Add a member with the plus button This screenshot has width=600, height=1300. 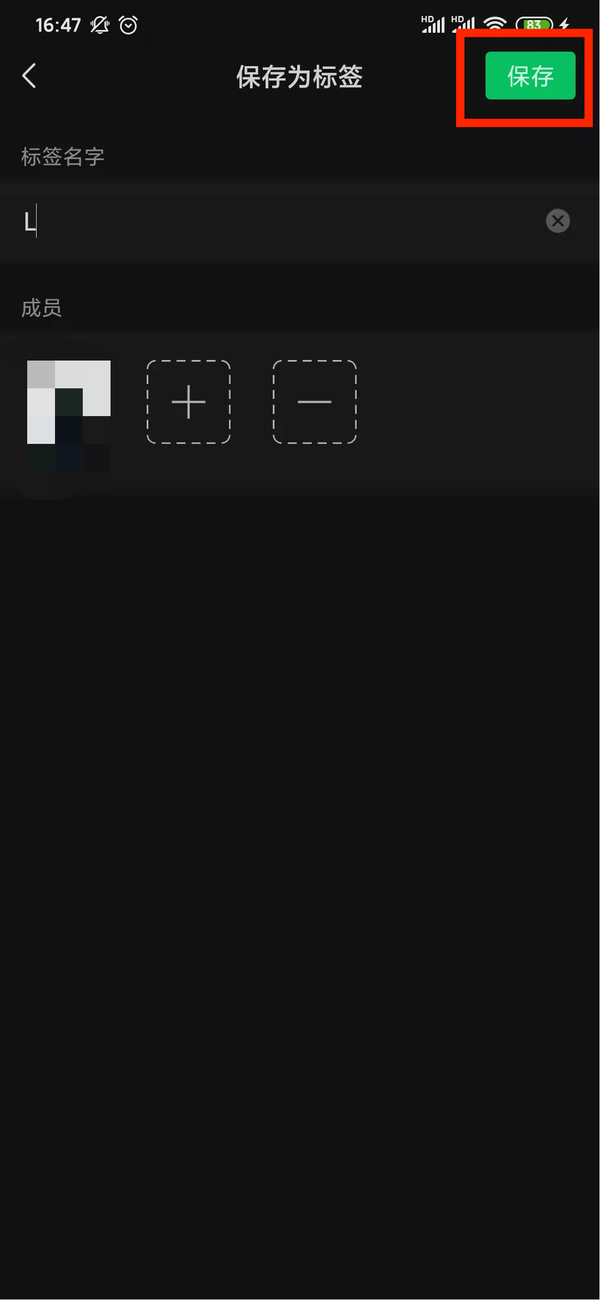(x=188, y=402)
